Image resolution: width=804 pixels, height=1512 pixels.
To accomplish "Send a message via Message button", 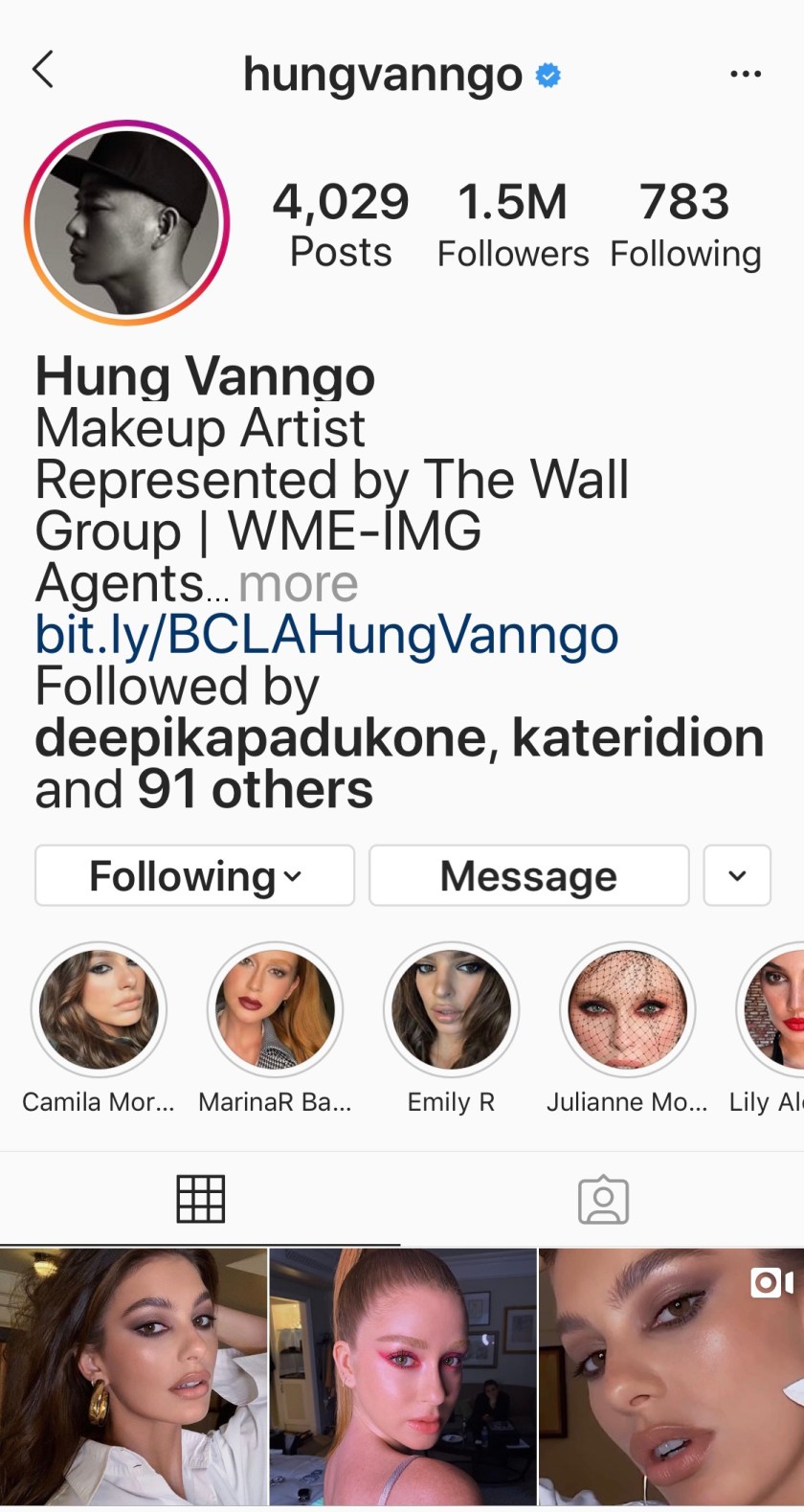I will pos(528,875).
